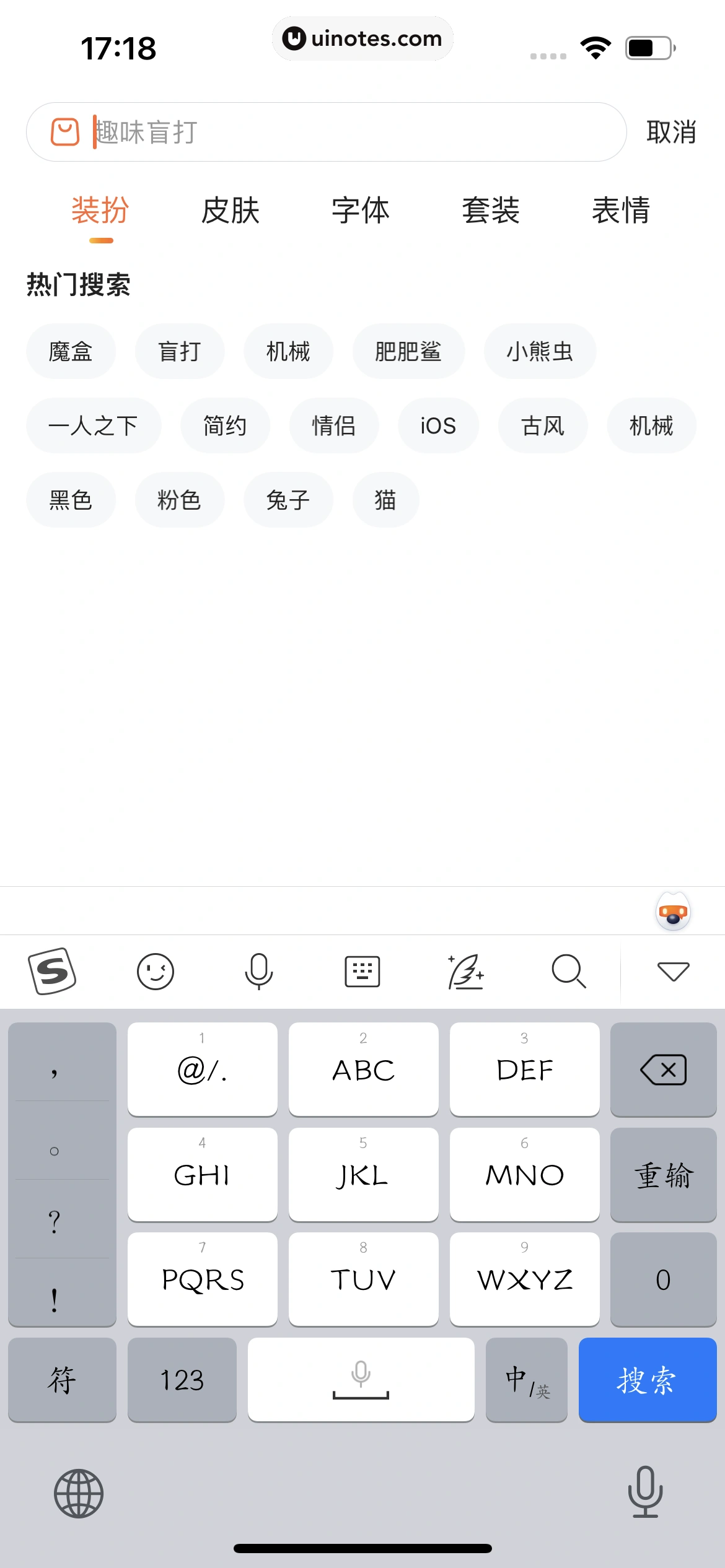Screen dimensions: 725x1568
Task: Select the 表情 tab
Action: point(620,211)
